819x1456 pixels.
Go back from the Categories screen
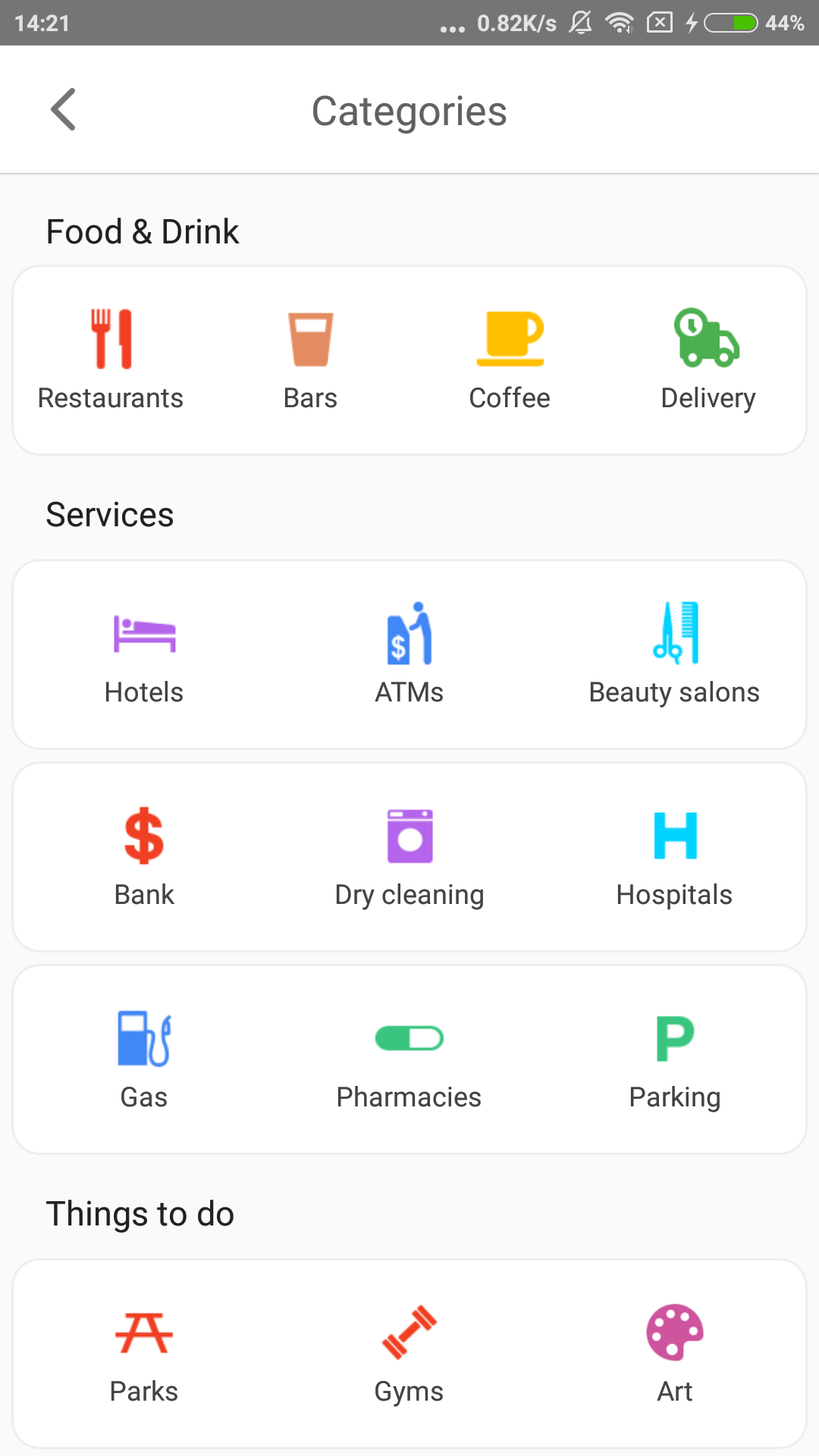64,110
